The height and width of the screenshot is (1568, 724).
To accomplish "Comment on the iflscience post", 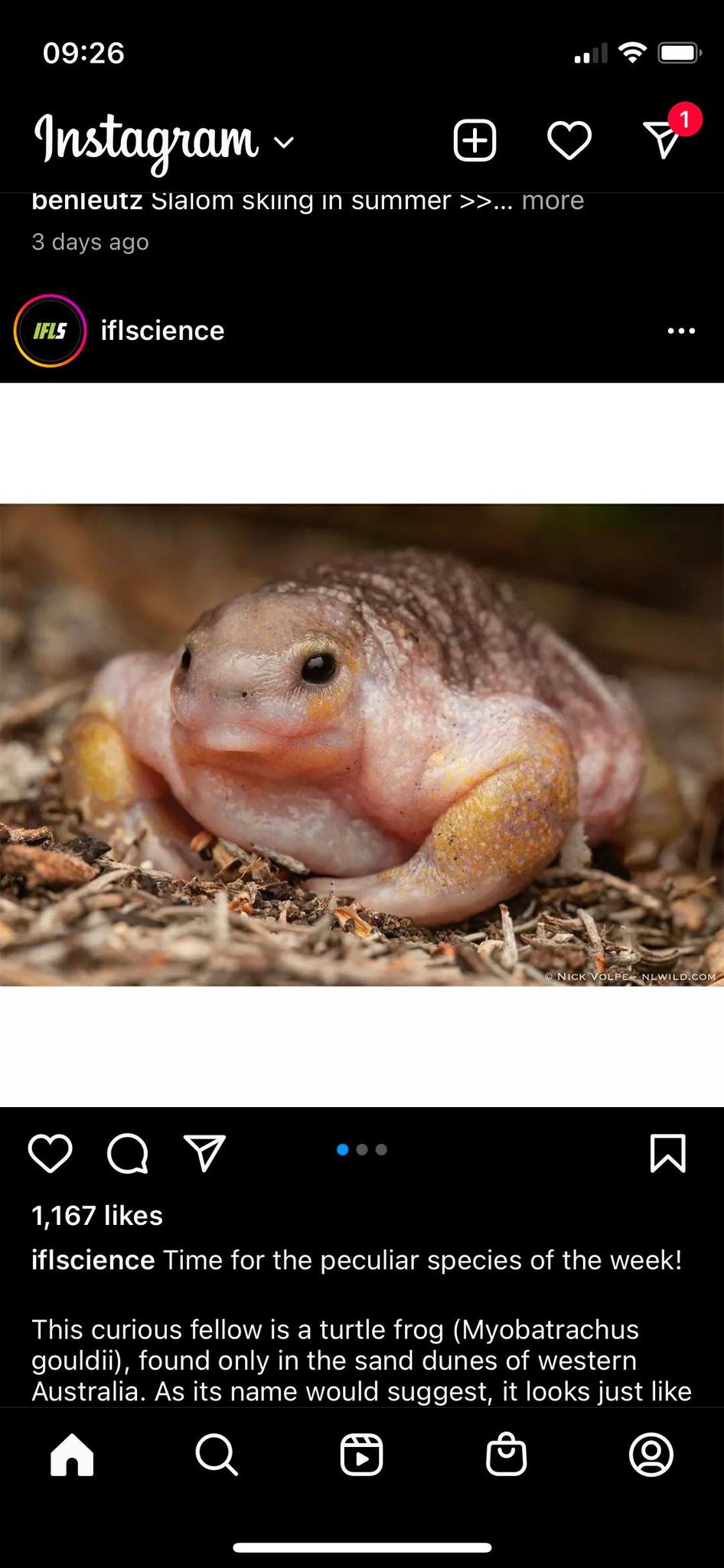I will coord(128,1153).
